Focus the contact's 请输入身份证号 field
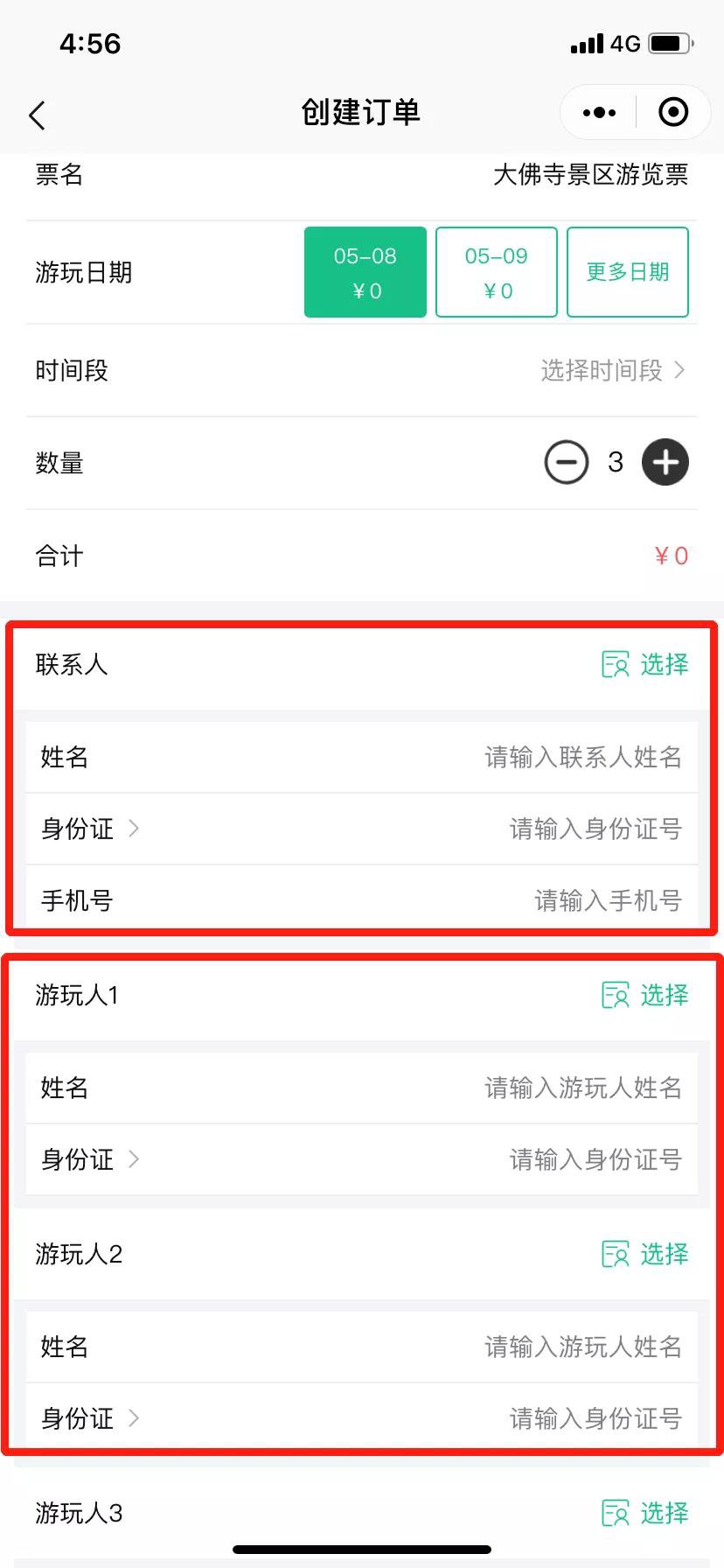This screenshot has height=1568, width=724. coord(595,829)
